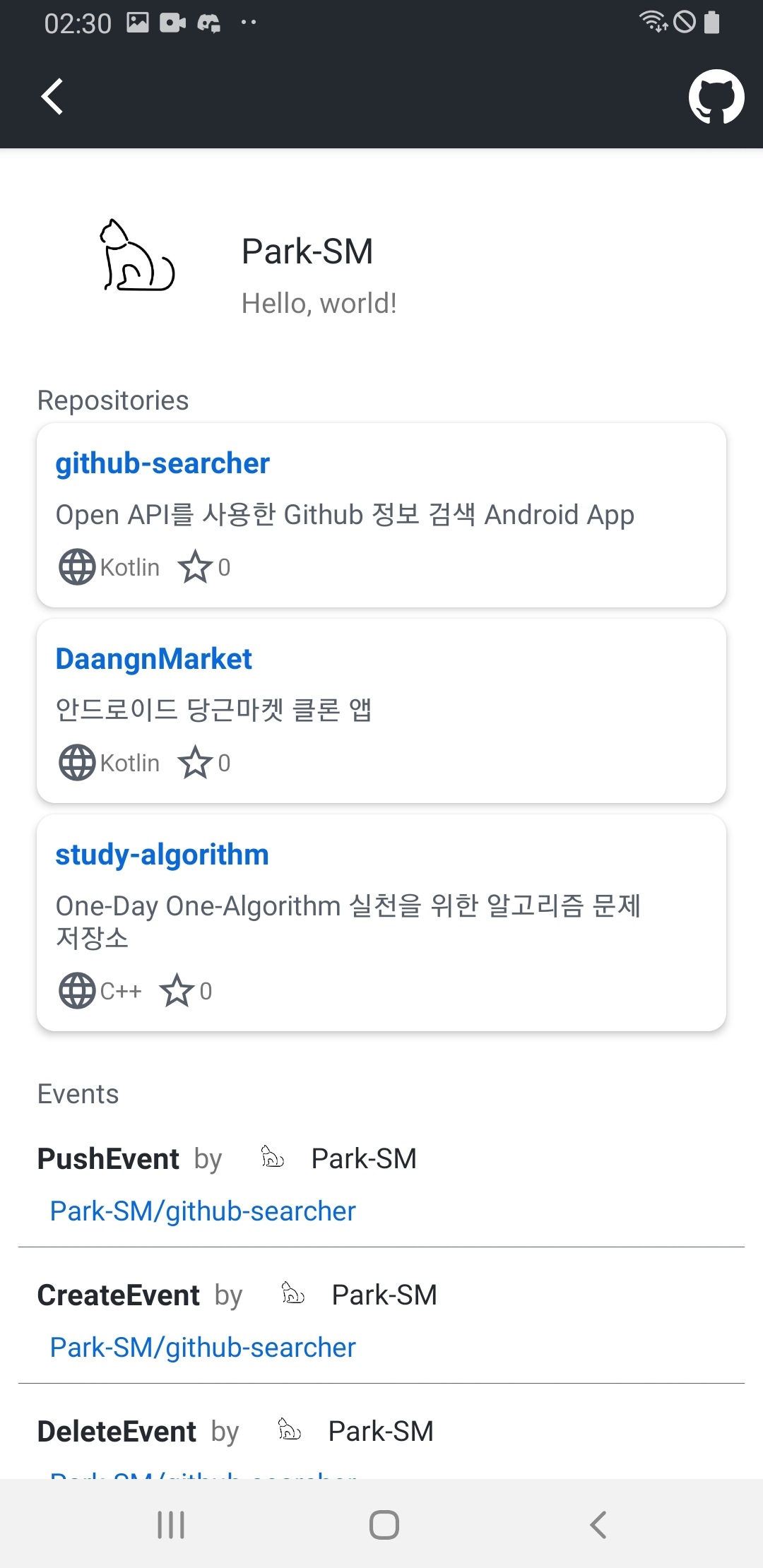This screenshot has height=1568, width=763.
Task: Open the github-searcher repository card
Action: coord(381,515)
